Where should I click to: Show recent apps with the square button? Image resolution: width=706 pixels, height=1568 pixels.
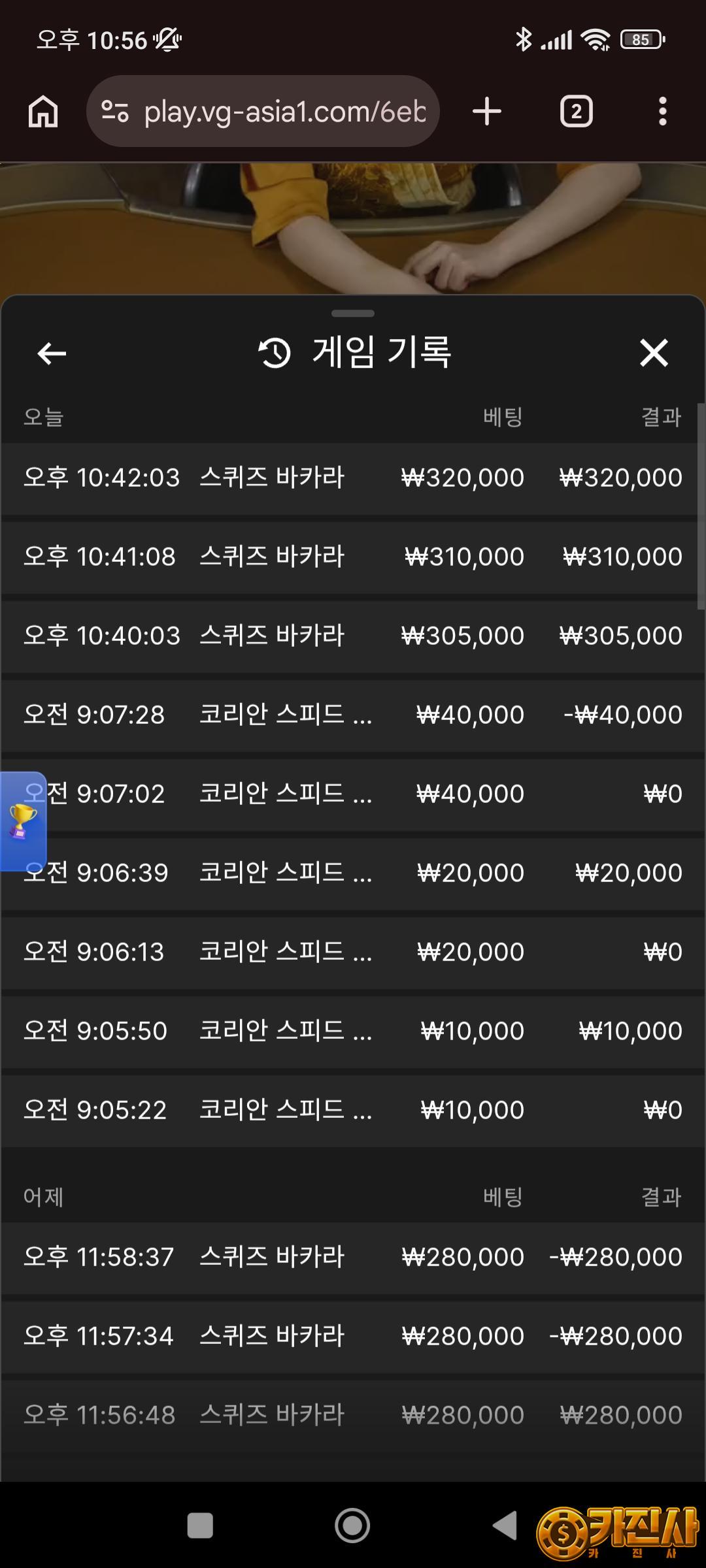[x=200, y=1526]
